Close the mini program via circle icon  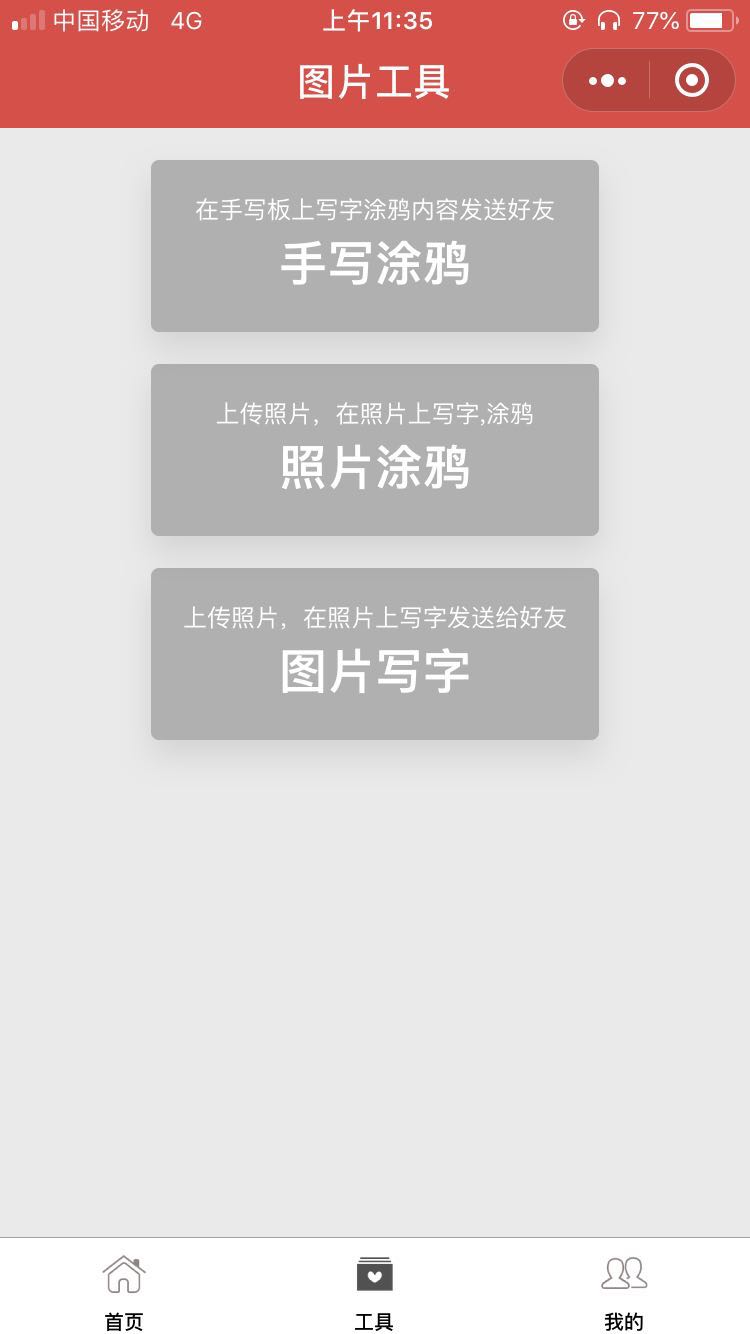[692, 80]
